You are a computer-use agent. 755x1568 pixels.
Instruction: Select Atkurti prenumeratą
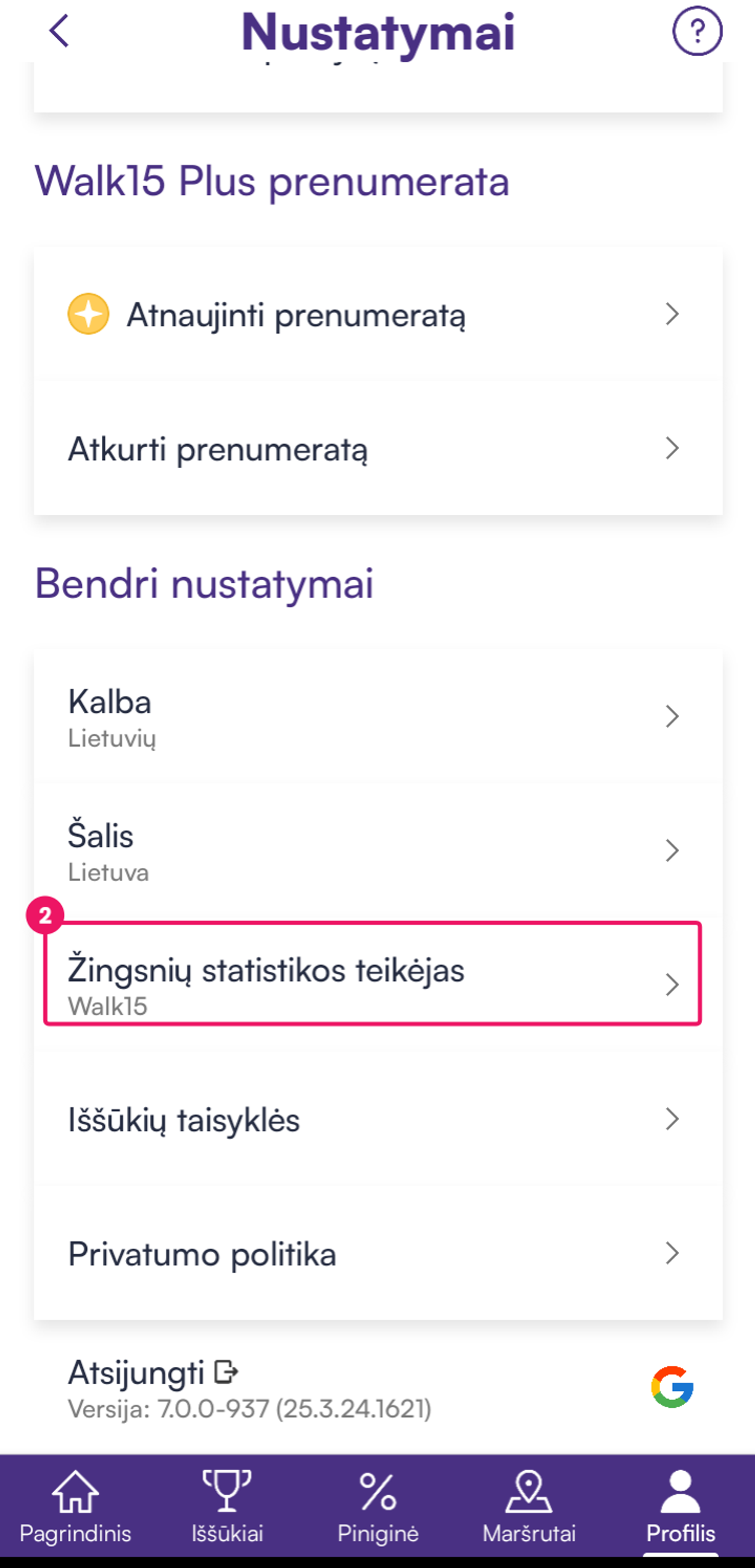[378, 448]
